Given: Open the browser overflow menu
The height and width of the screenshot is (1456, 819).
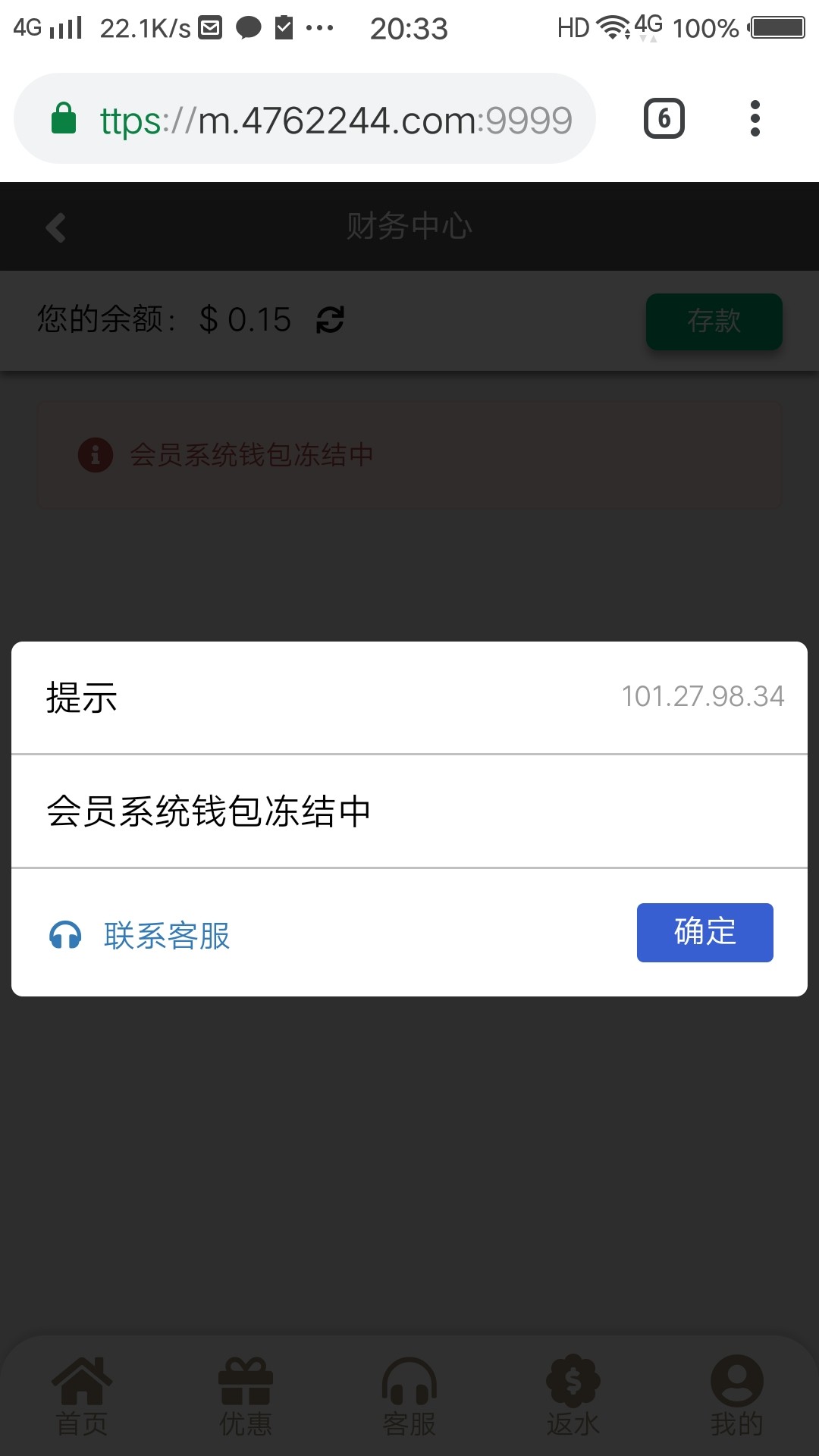Looking at the screenshot, I should pyautogui.click(x=755, y=118).
